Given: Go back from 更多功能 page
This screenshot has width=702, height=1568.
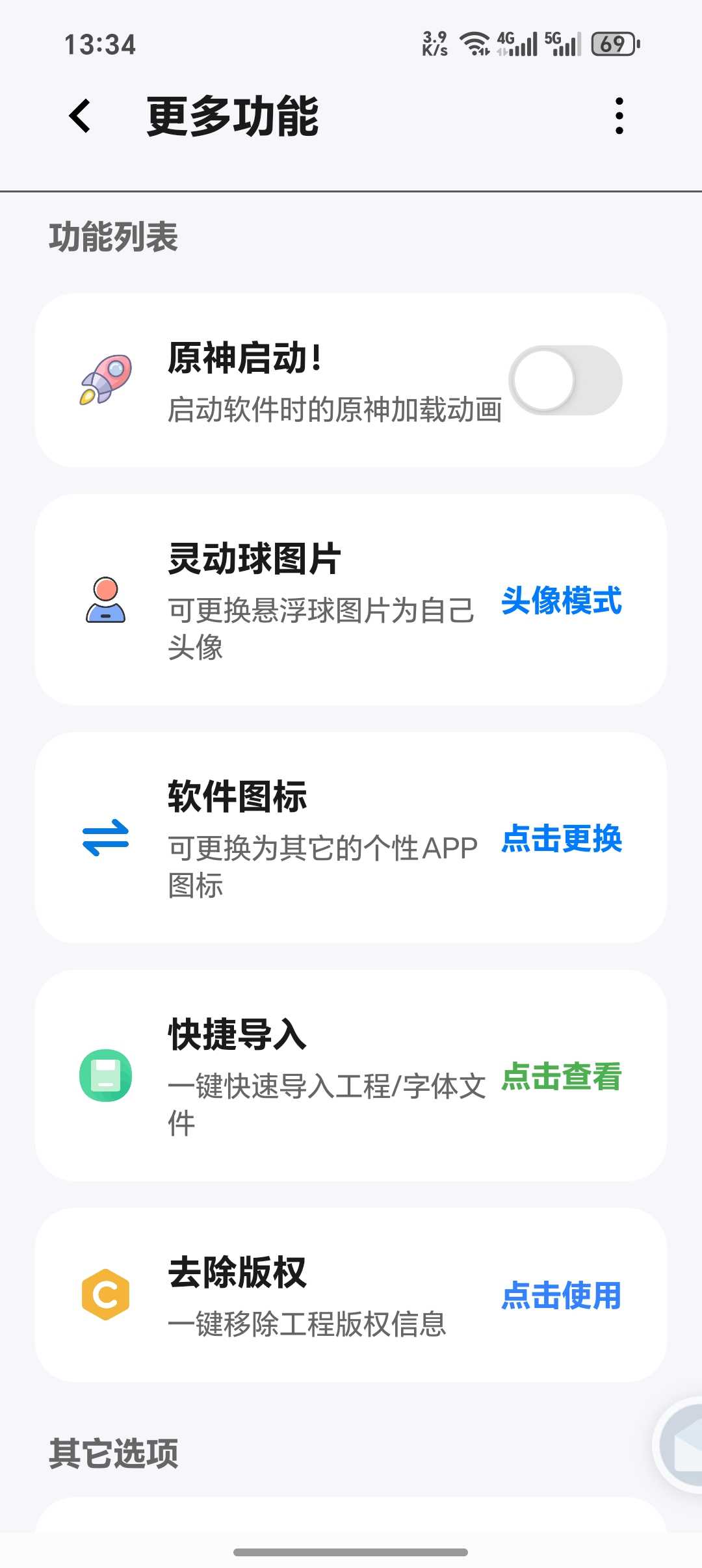Looking at the screenshot, I should coord(80,116).
